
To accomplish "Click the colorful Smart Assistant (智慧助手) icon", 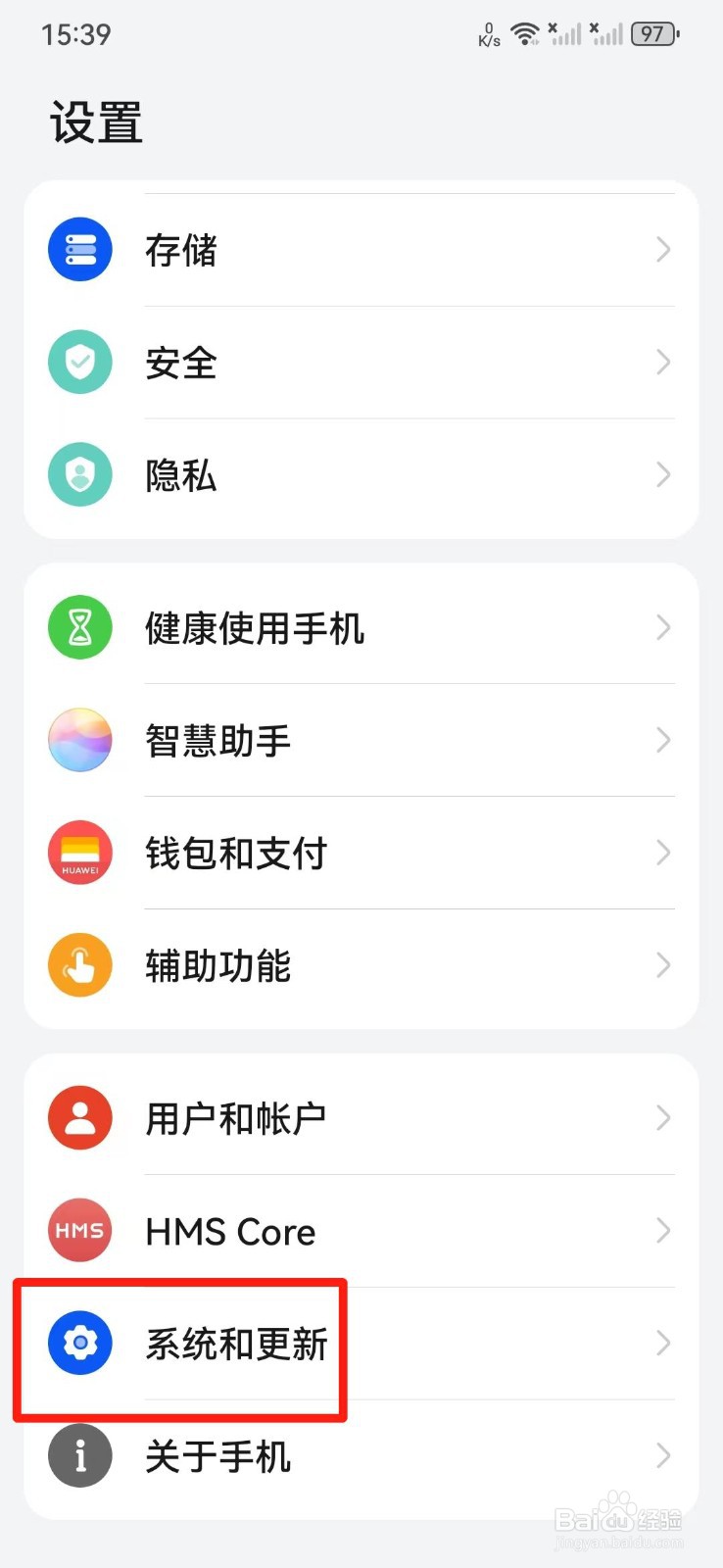I will pyautogui.click(x=79, y=740).
